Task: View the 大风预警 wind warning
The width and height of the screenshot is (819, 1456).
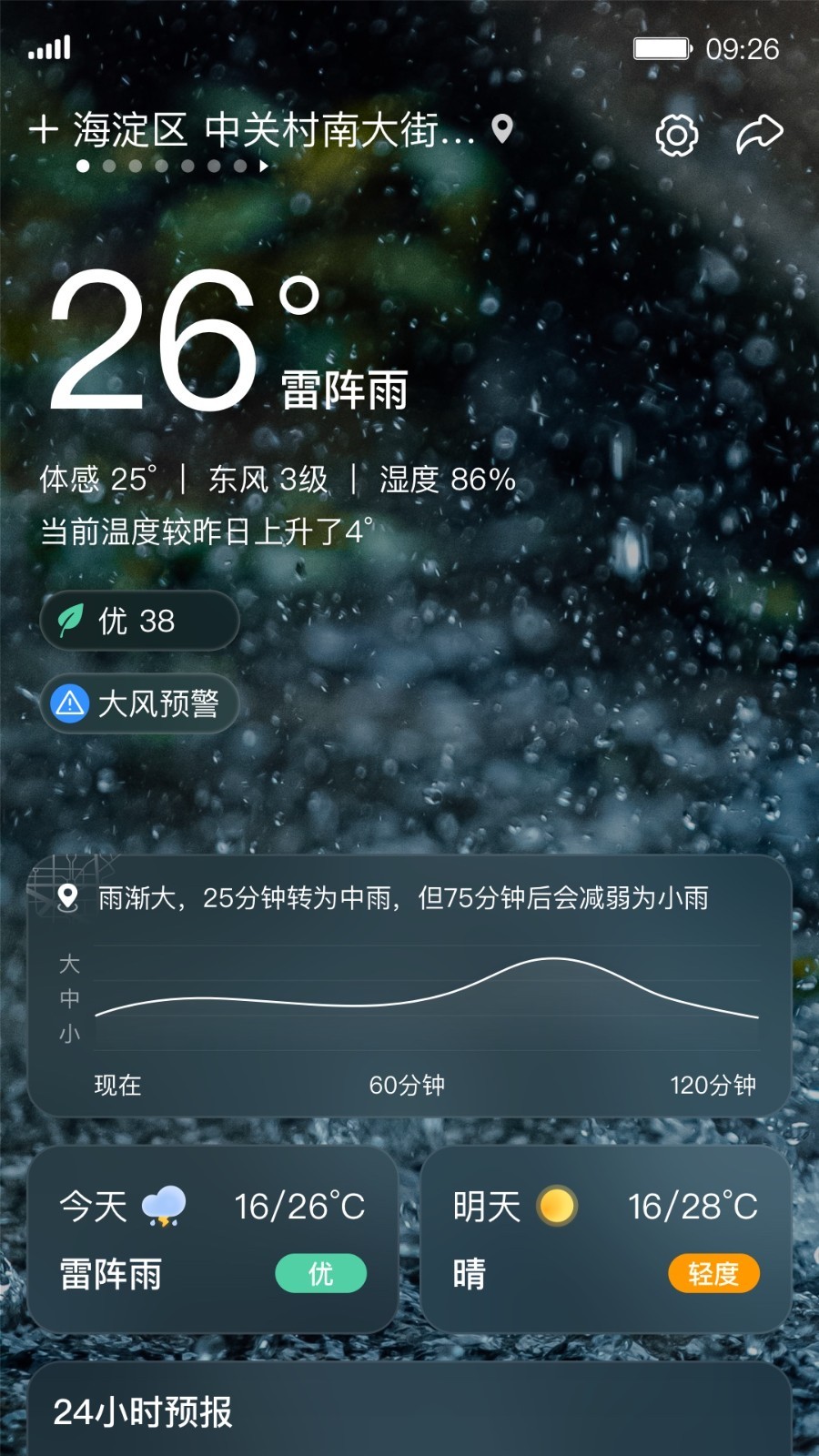Action: point(139,703)
